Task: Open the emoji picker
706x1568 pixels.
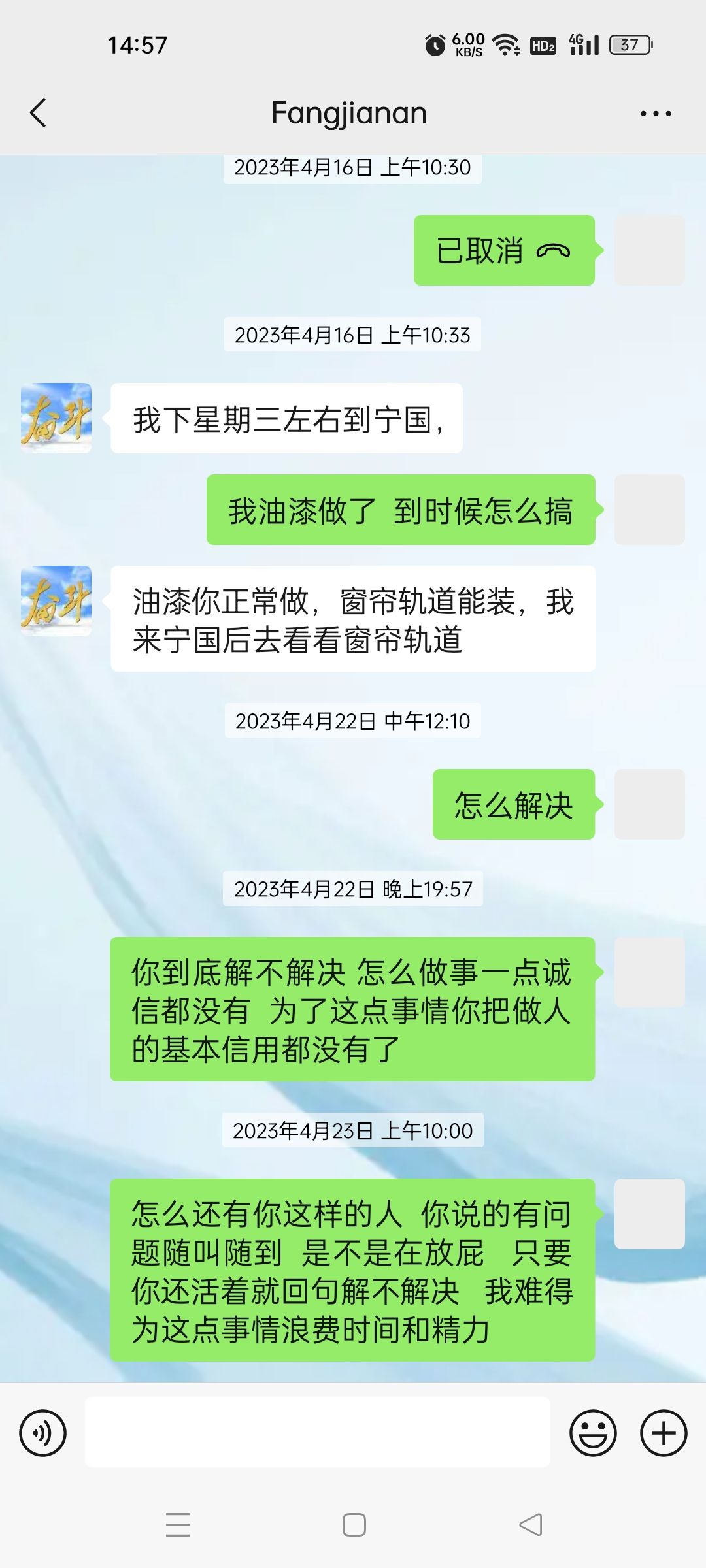Action: tap(593, 1433)
